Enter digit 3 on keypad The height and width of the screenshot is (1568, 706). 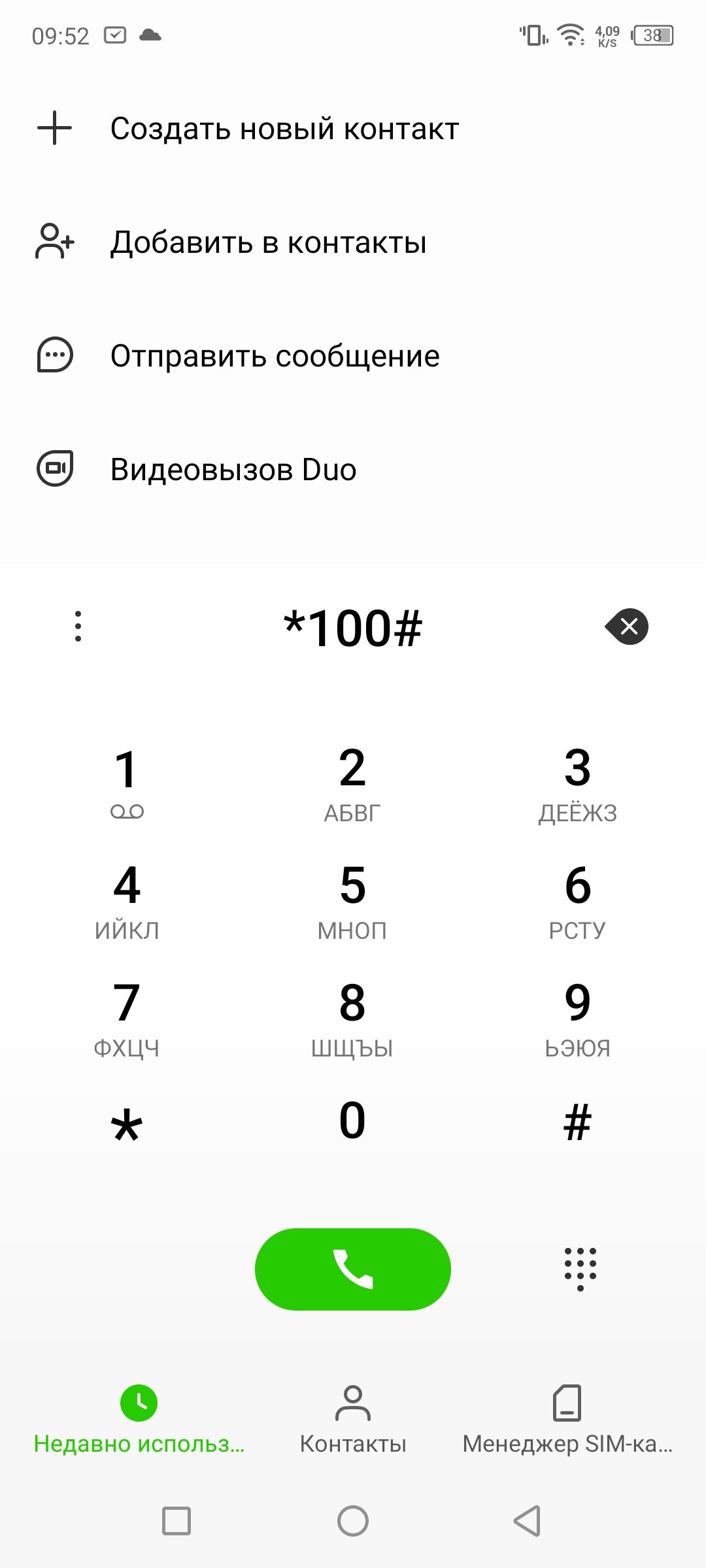pos(578,783)
